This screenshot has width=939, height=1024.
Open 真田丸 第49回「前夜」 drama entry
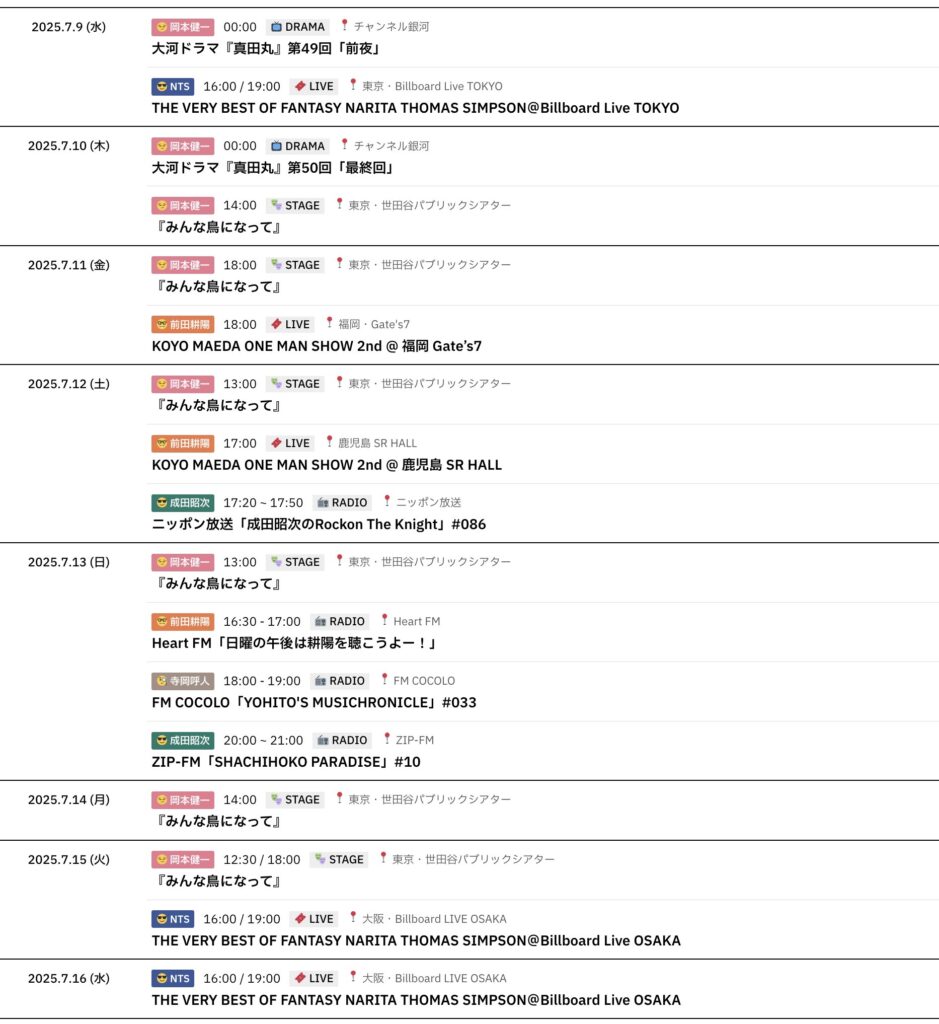point(265,48)
